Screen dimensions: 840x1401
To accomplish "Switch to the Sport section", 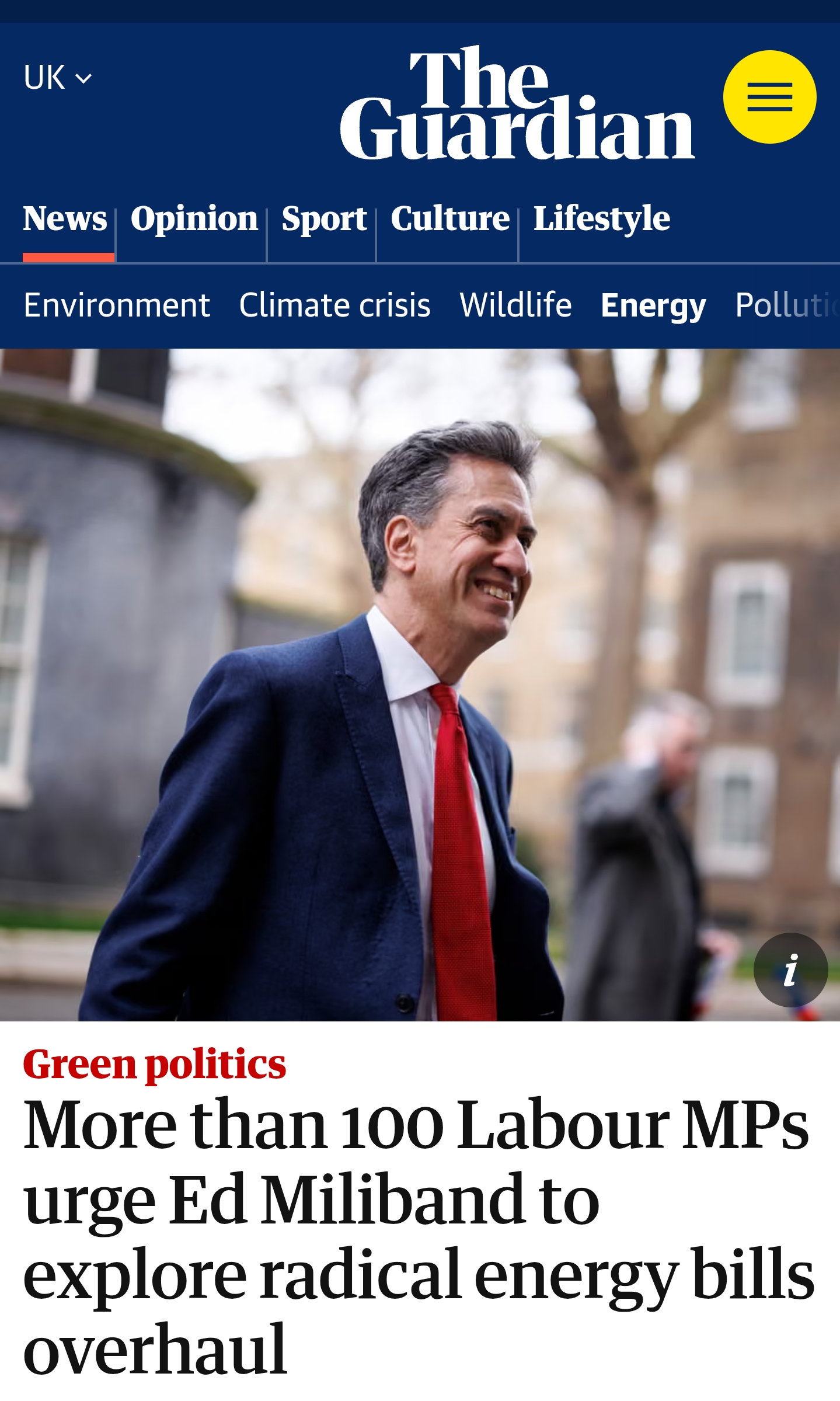I will click(324, 219).
